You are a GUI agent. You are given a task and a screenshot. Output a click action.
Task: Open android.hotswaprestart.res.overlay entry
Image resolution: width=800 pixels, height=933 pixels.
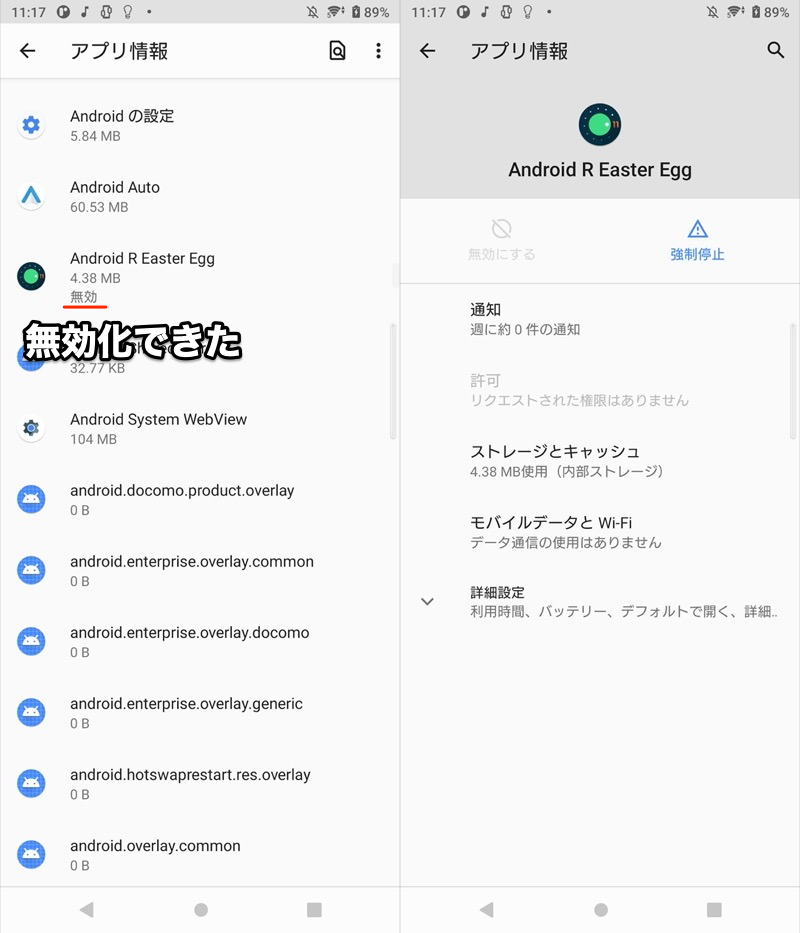click(190, 783)
